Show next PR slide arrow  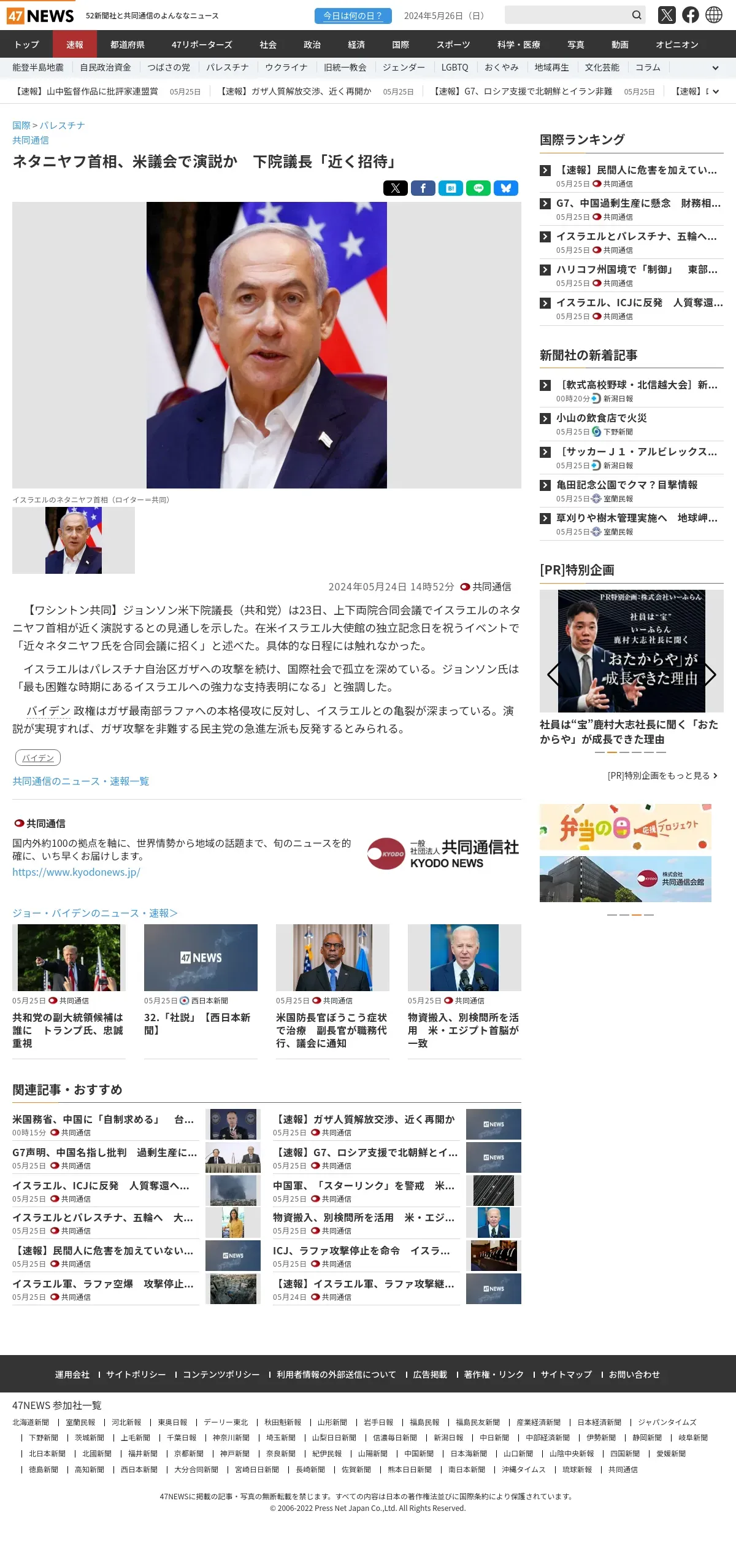click(x=710, y=674)
